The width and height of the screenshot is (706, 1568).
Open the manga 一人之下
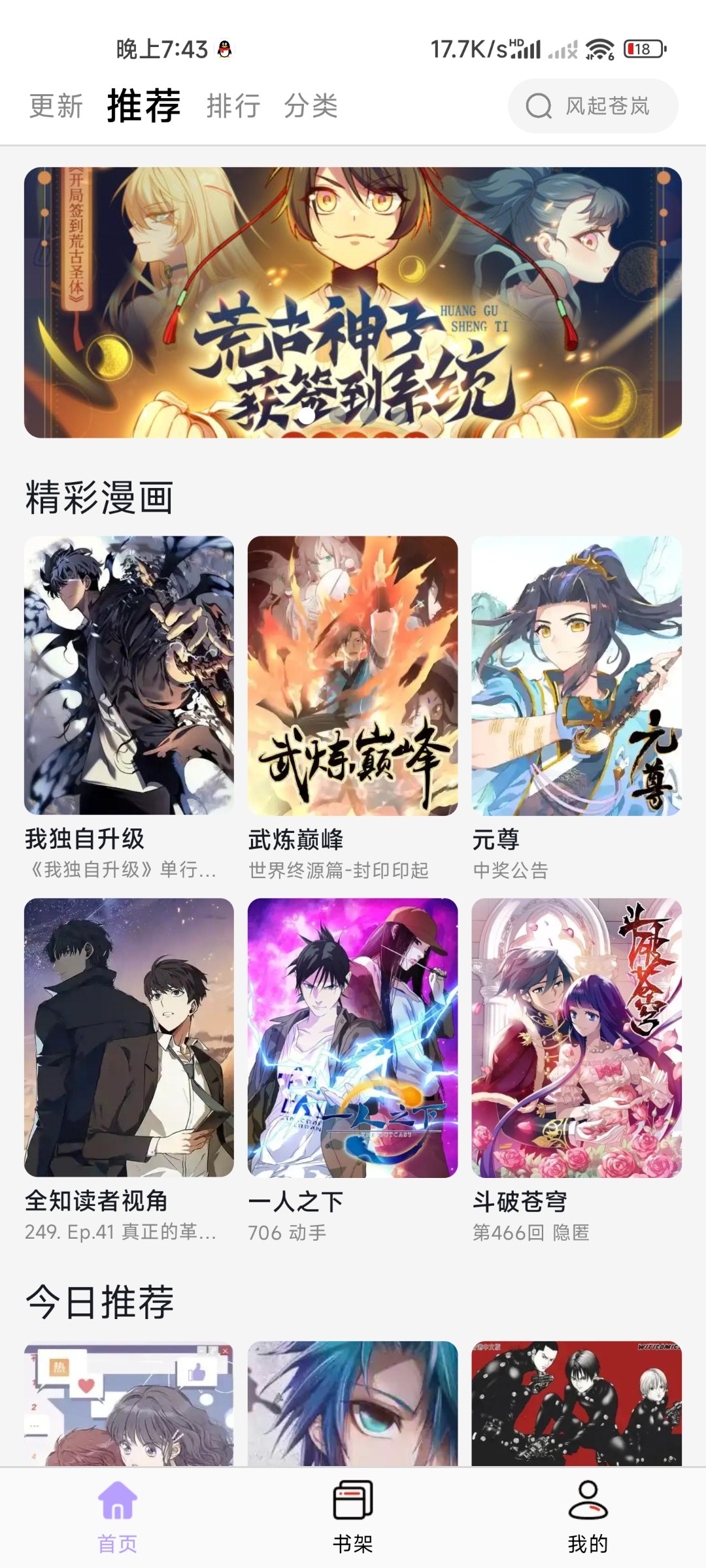[x=352, y=1037]
